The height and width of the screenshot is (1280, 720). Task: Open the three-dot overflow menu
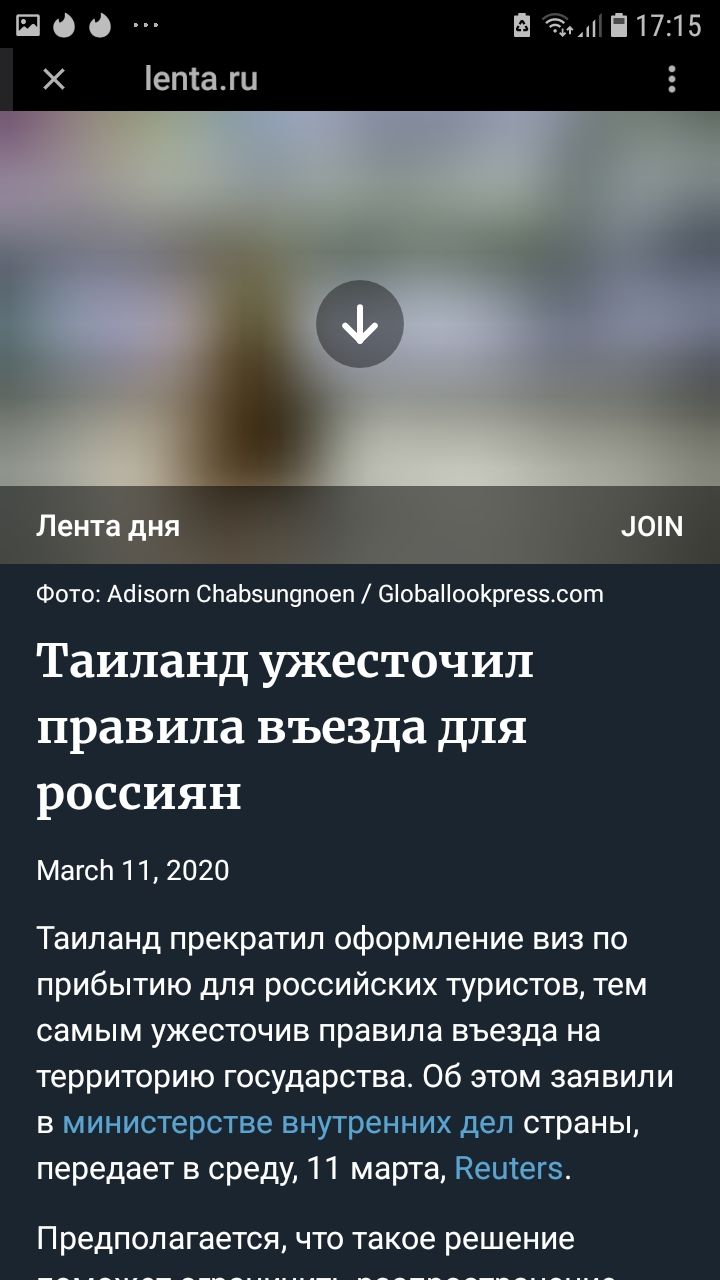[x=671, y=79]
